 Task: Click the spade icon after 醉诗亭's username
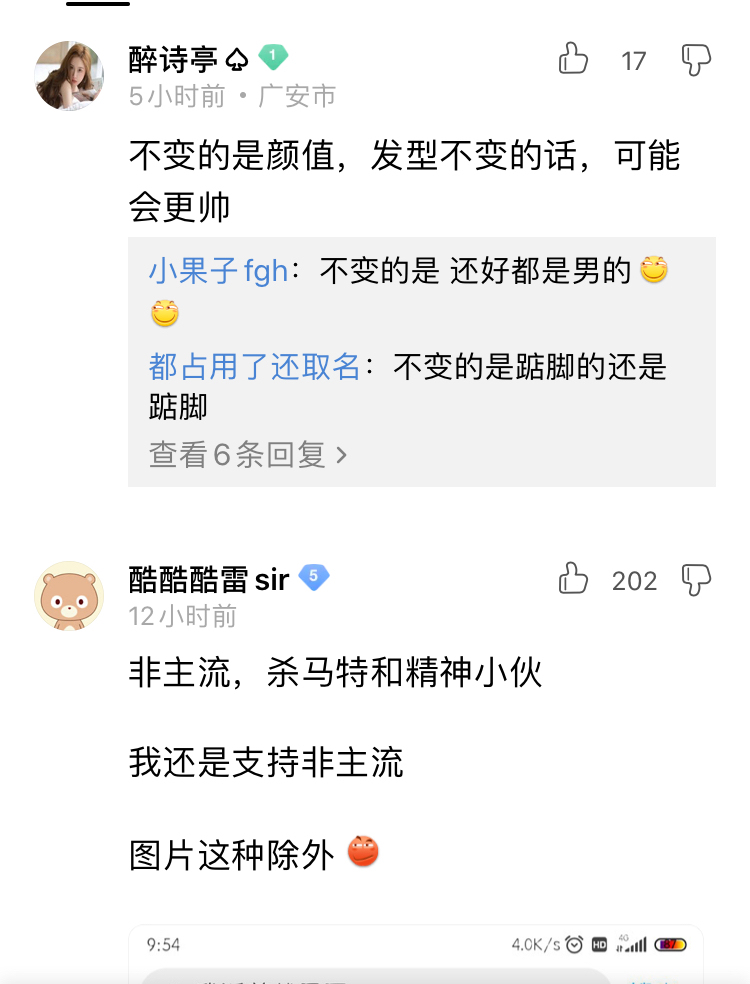(237, 57)
